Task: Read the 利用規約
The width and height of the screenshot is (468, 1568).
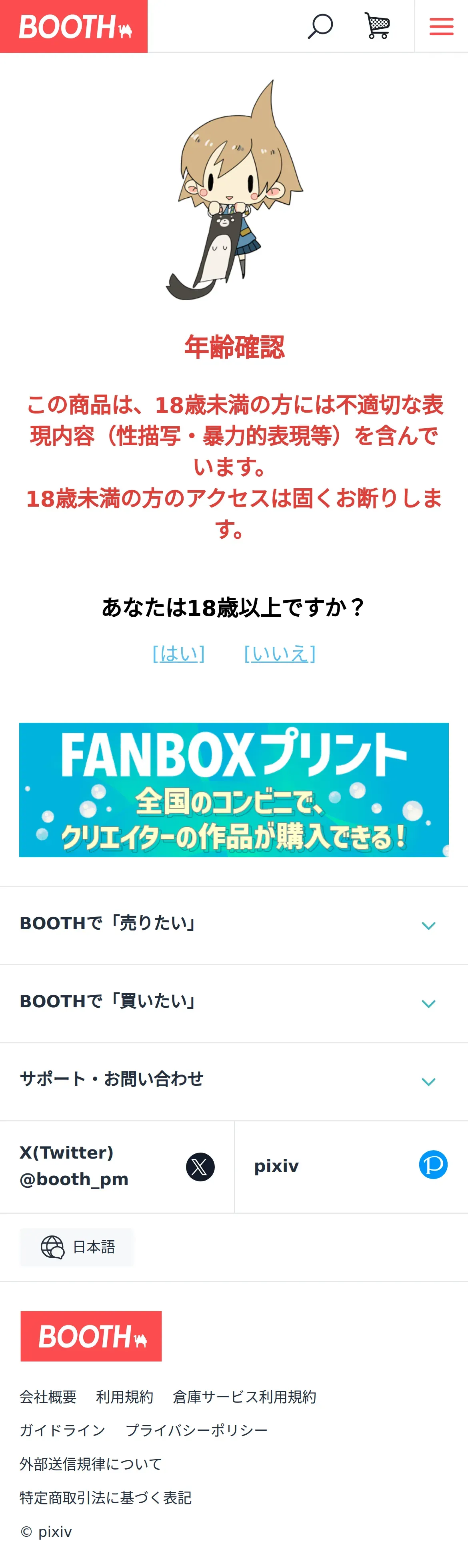Action: [124, 1396]
